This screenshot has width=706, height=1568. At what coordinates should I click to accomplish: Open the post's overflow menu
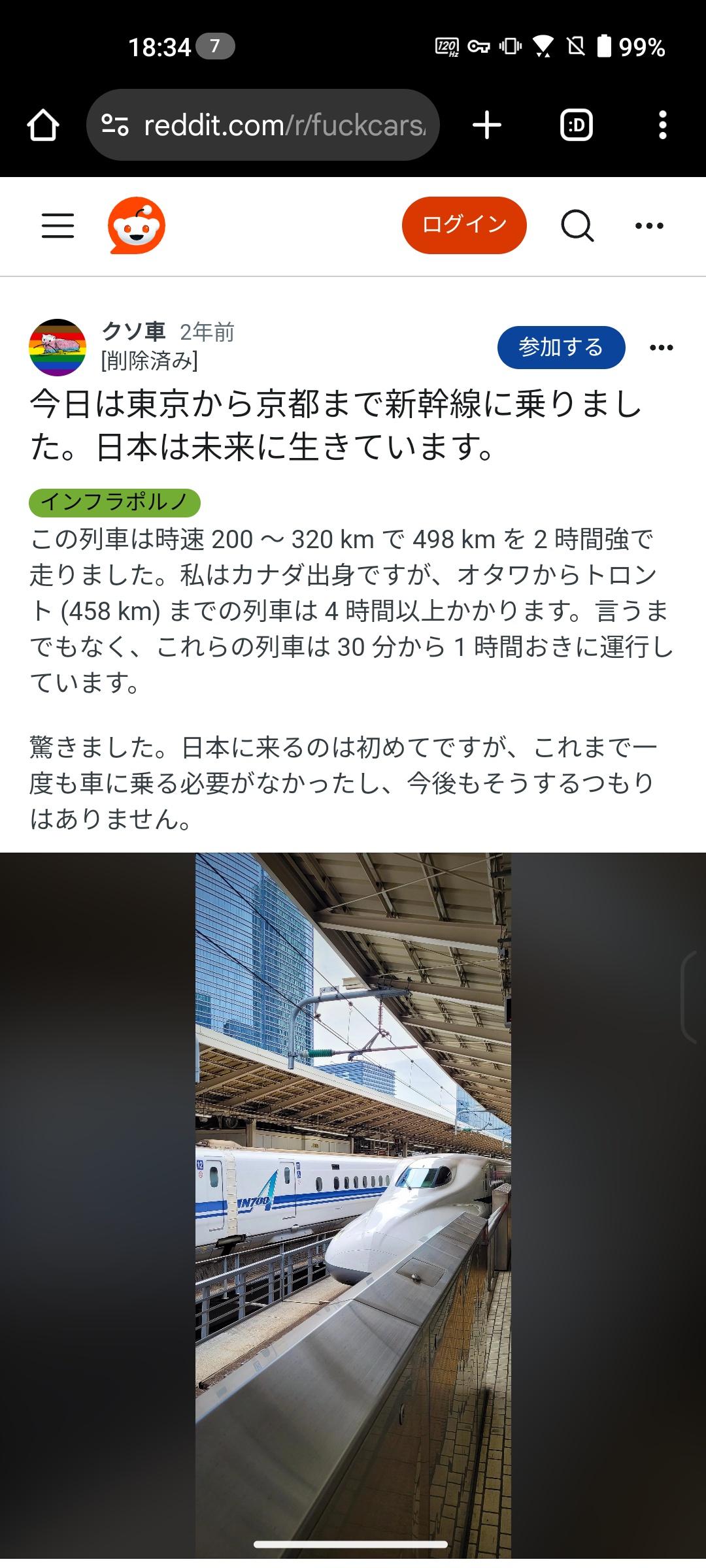tap(661, 347)
